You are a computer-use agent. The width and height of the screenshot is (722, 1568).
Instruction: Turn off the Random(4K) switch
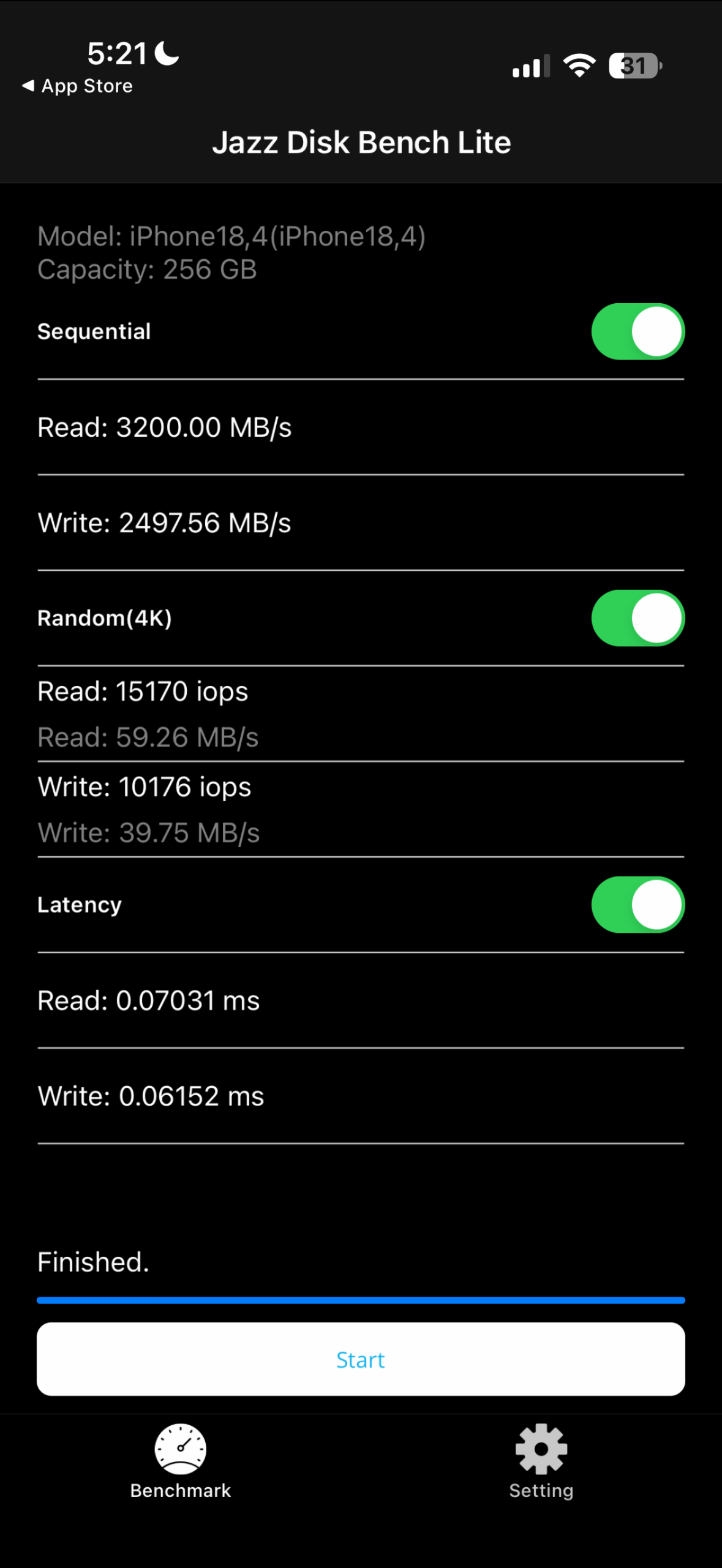pyautogui.click(x=637, y=618)
